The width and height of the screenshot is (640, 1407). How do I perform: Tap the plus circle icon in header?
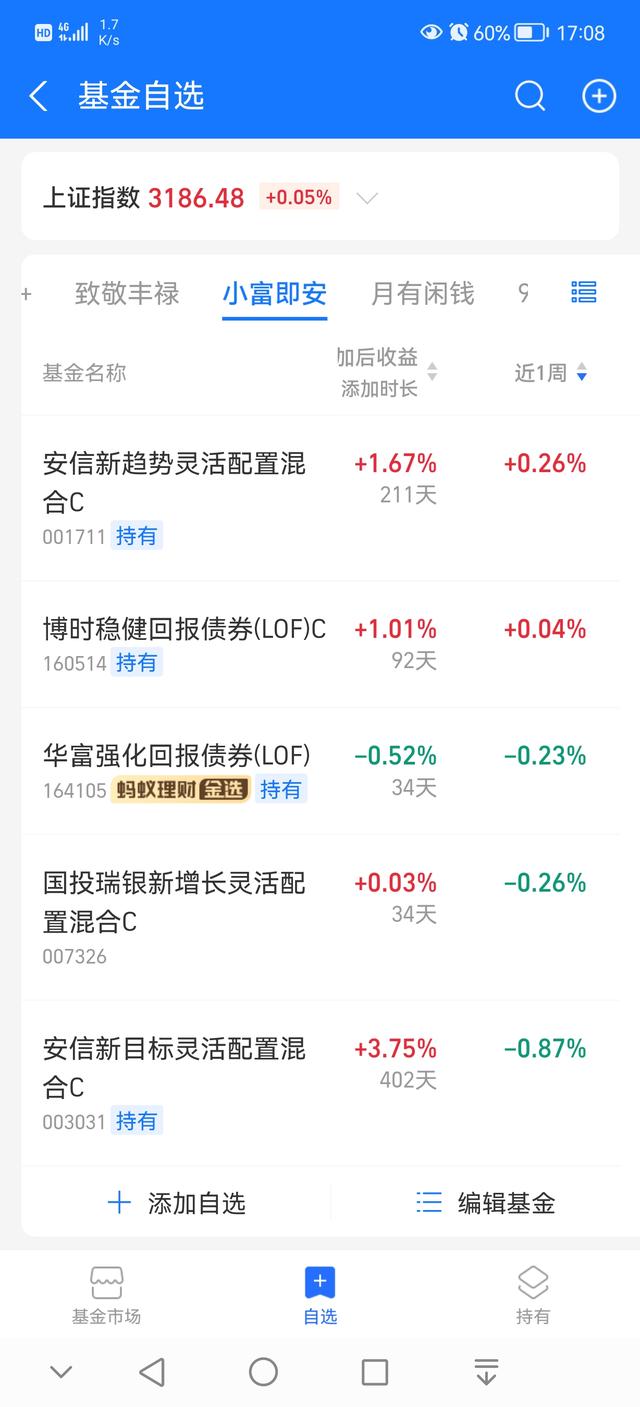click(599, 96)
